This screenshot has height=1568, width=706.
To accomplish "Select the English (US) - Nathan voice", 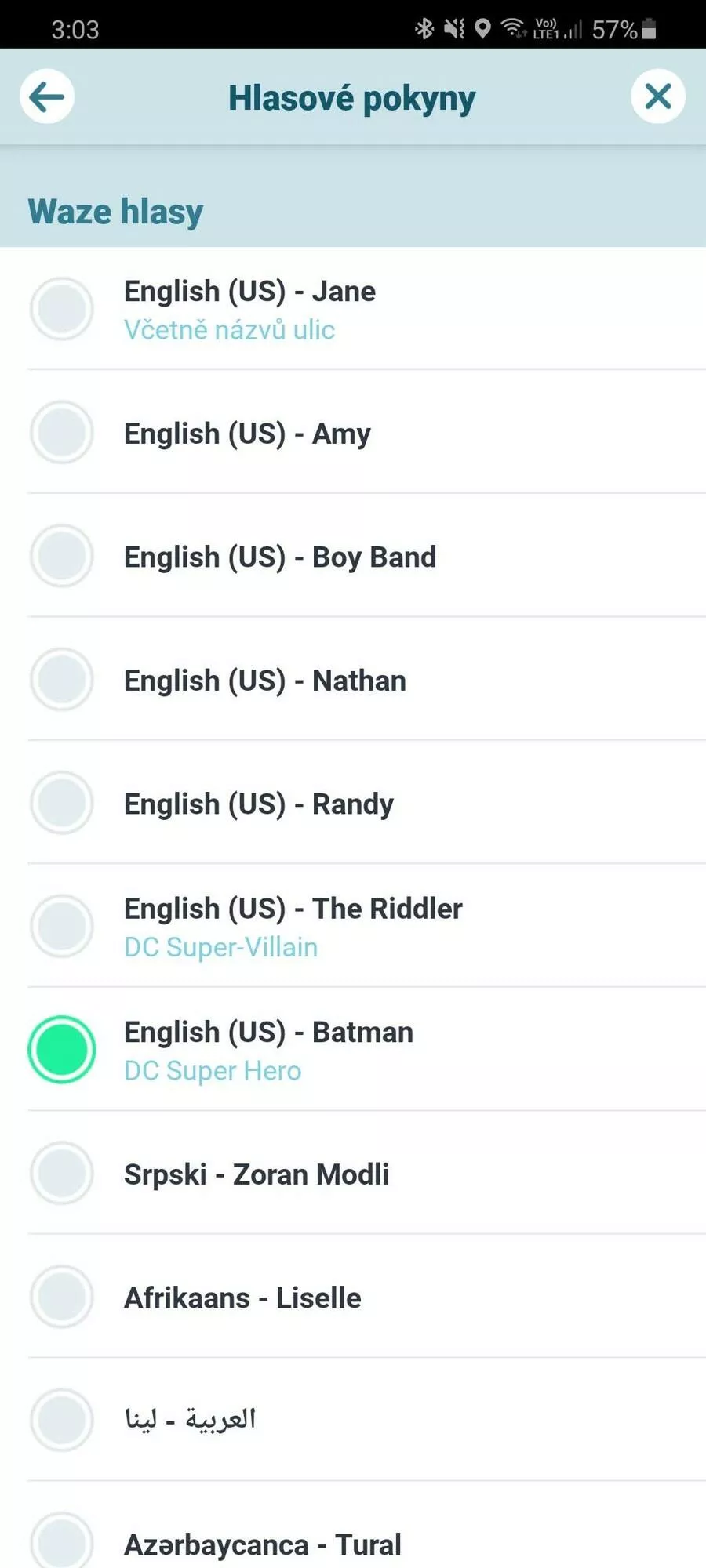I will point(353,680).
